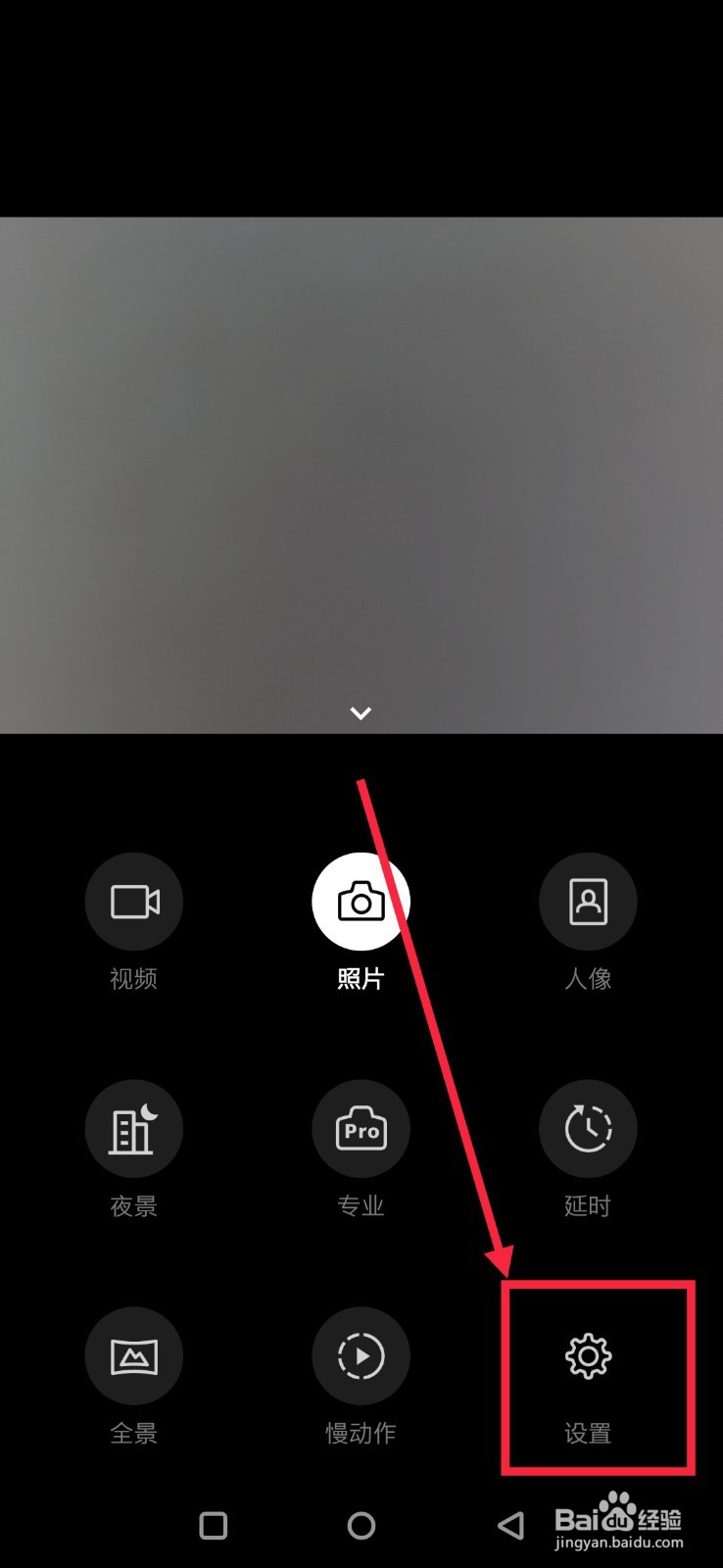
Task: Open the 人像 (Portrait) mode icon
Action: click(x=588, y=902)
